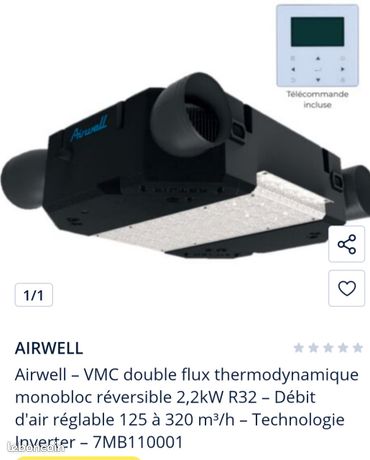Add the Airwell VMC to favorites
Viewport: 370px width, 460px height.
click(x=346, y=288)
